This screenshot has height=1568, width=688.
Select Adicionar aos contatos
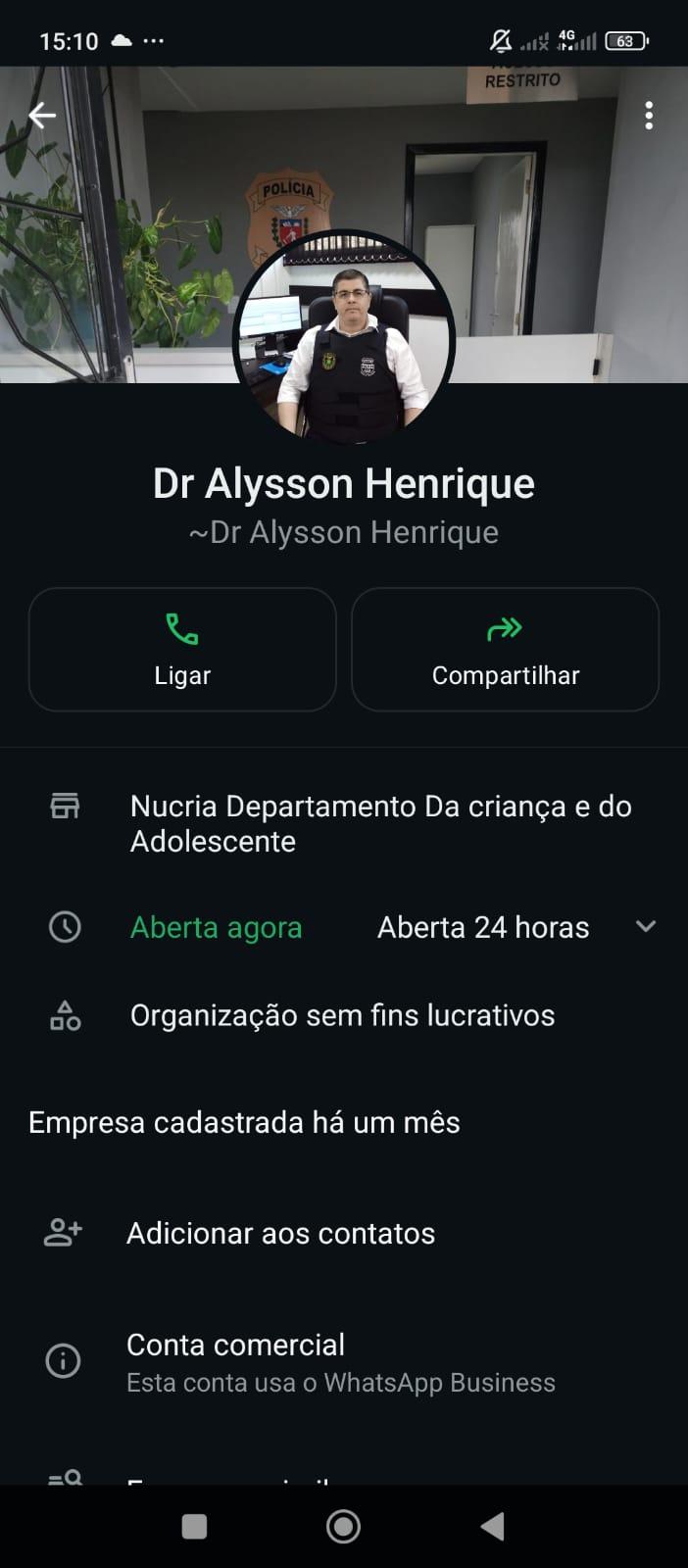coord(280,1233)
